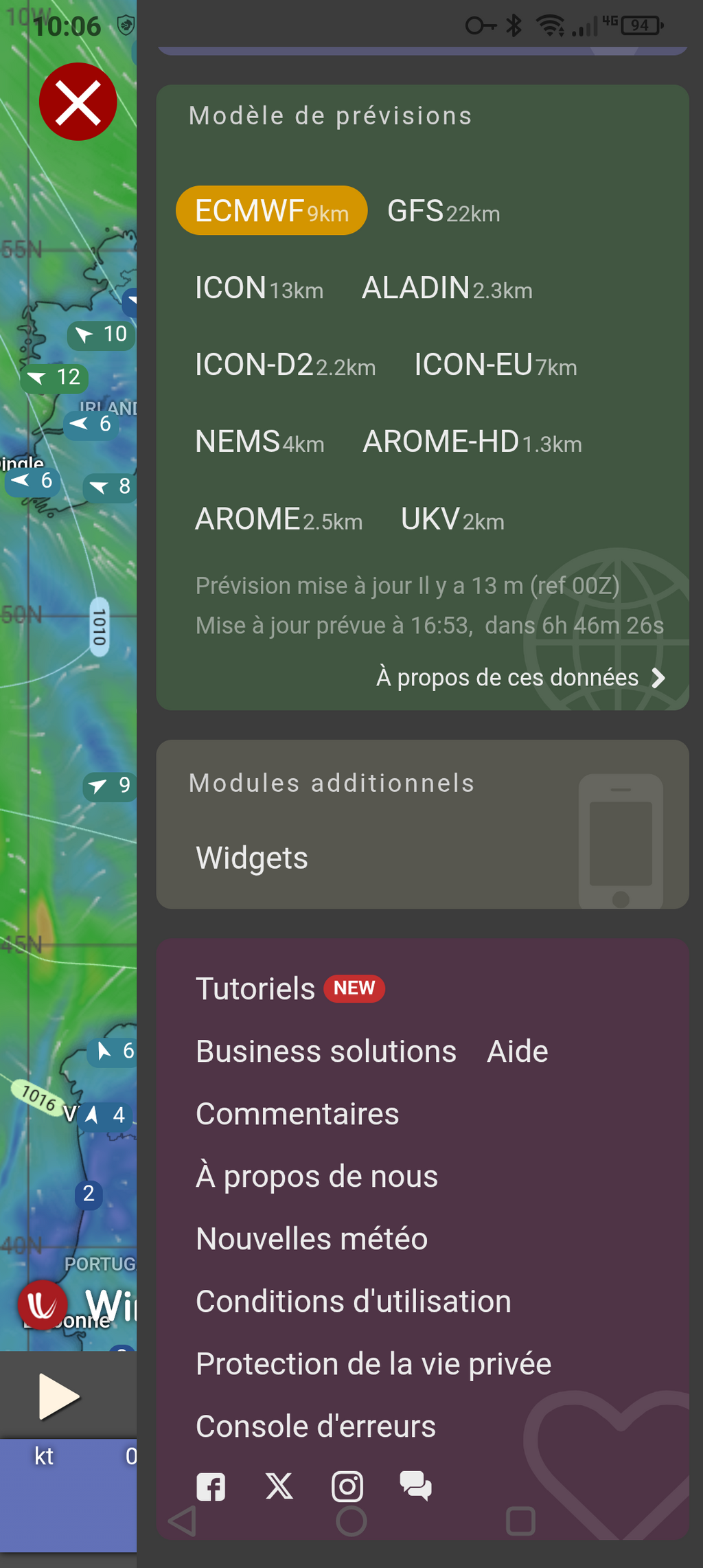Select the ICON-D2 2.2km model

(x=285, y=365)
